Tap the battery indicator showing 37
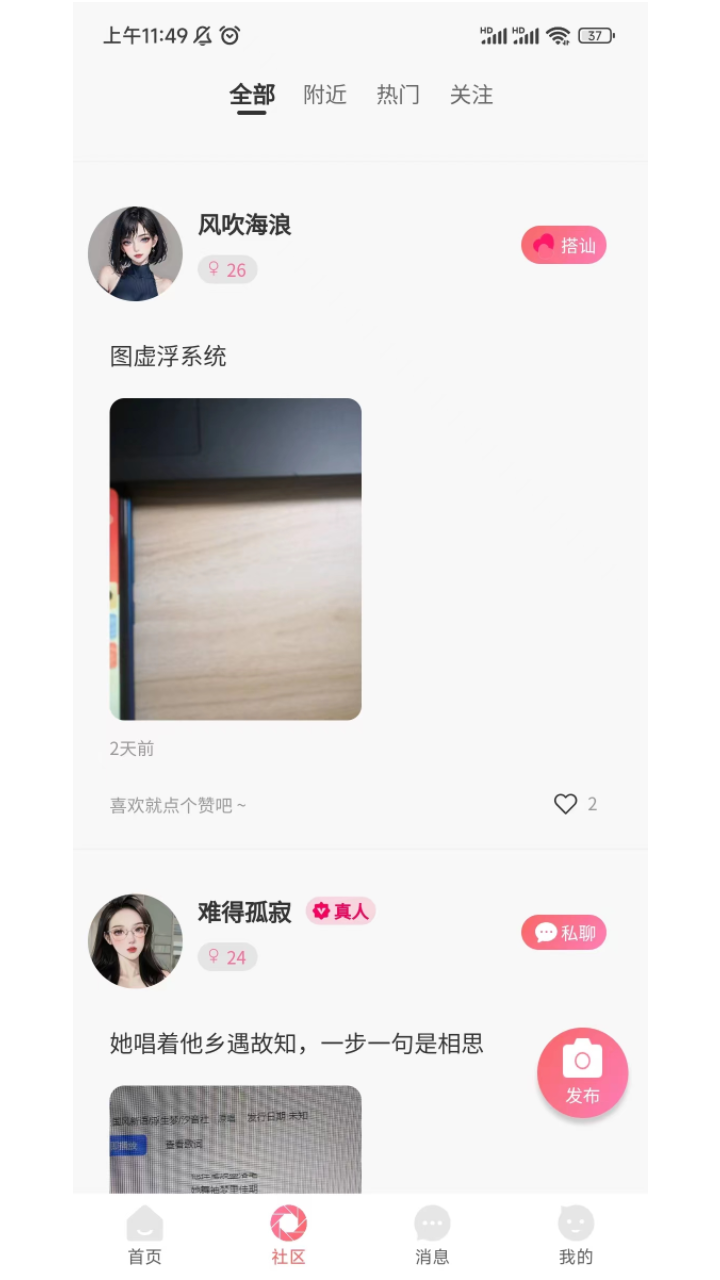 595,33
